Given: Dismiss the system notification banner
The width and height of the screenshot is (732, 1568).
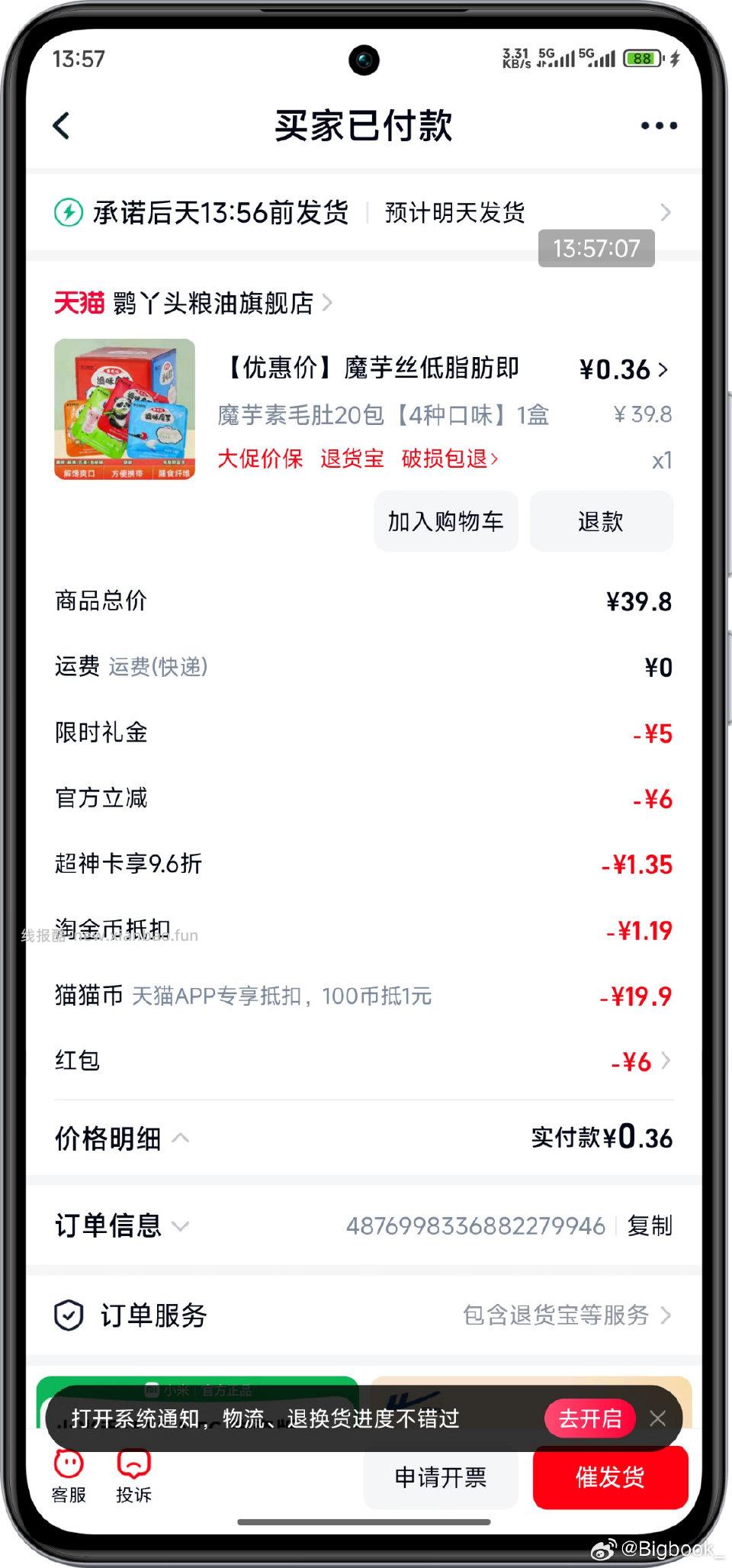Looking at the screenshot, I should pyautogui.click(x=657, y=1418).
